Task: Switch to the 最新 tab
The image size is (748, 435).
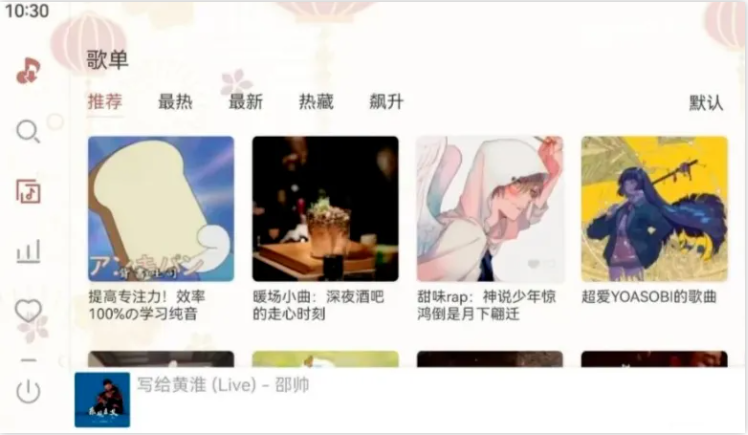Action: pos(245,102)
